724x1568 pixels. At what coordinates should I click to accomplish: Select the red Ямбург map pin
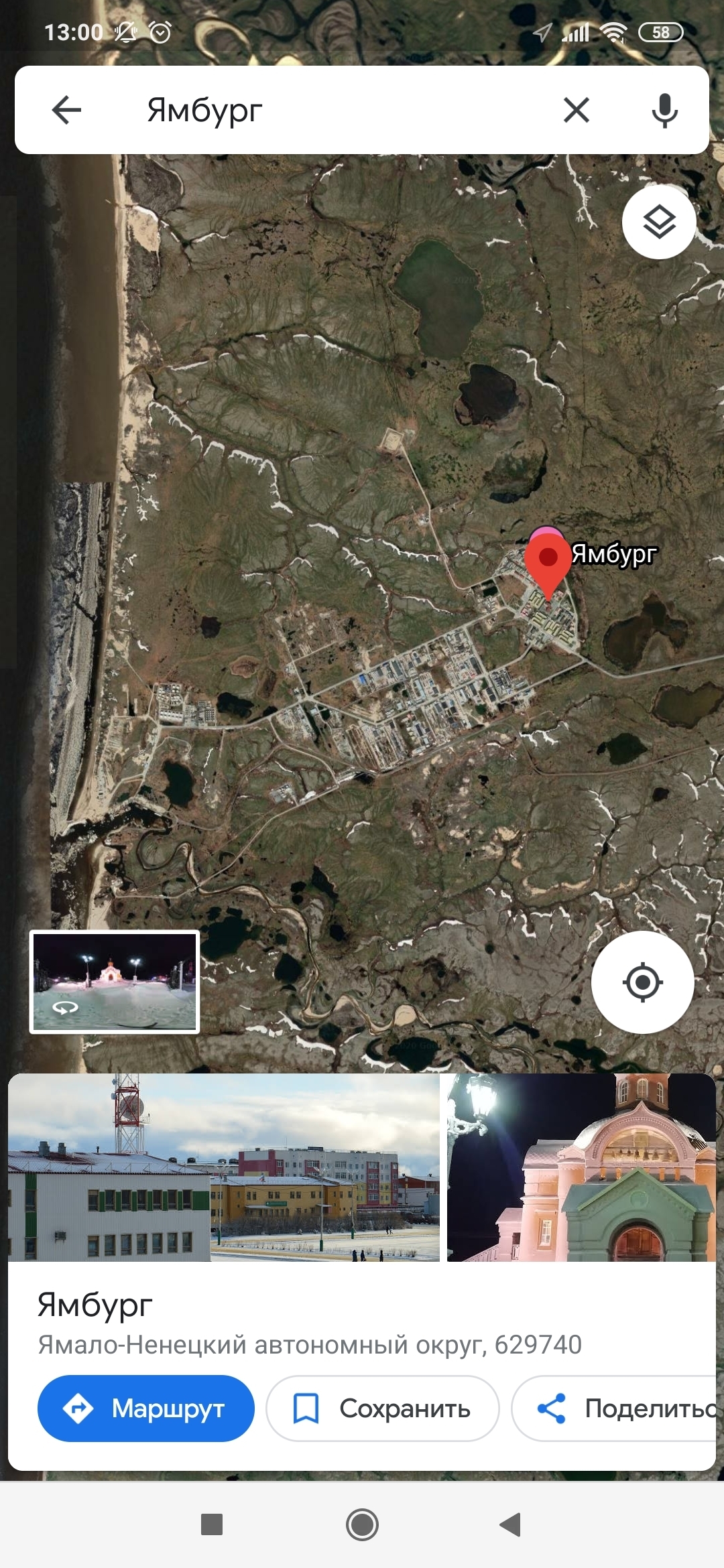pyautogui.click(x=548, y=563)
